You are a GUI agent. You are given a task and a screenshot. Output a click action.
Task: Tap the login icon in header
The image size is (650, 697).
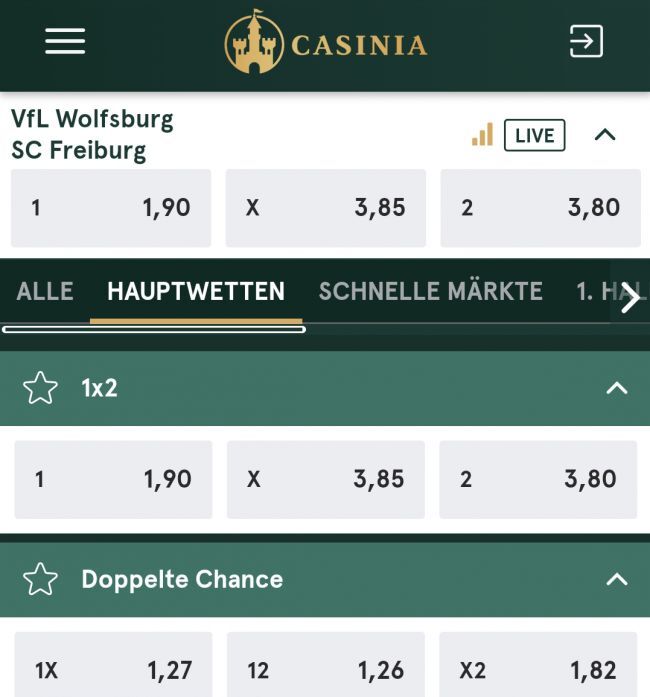click(586, 41)
